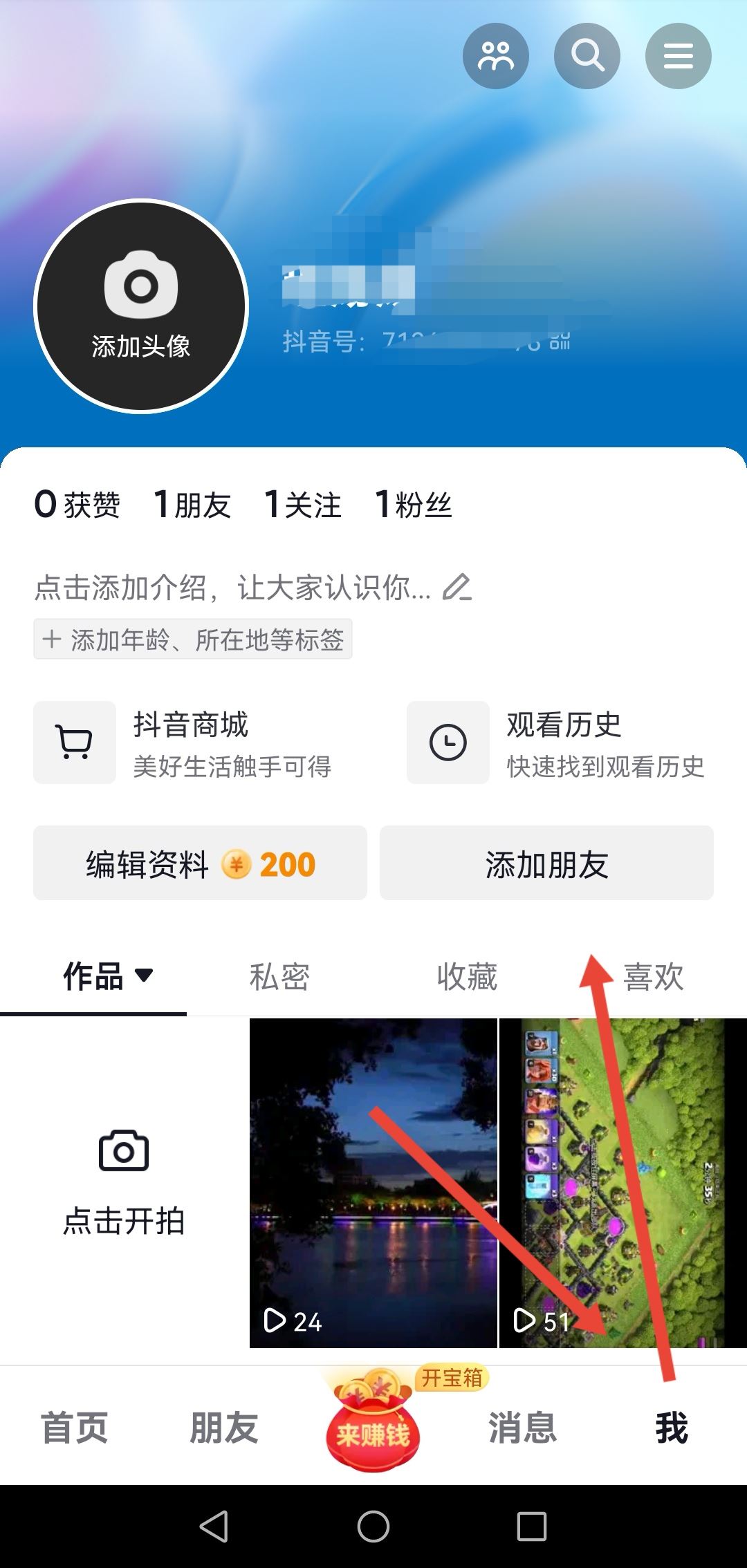Tap the add-friends people icon top bar
Viewport: 747px width, 1568px height.
(x=496, y=55)
